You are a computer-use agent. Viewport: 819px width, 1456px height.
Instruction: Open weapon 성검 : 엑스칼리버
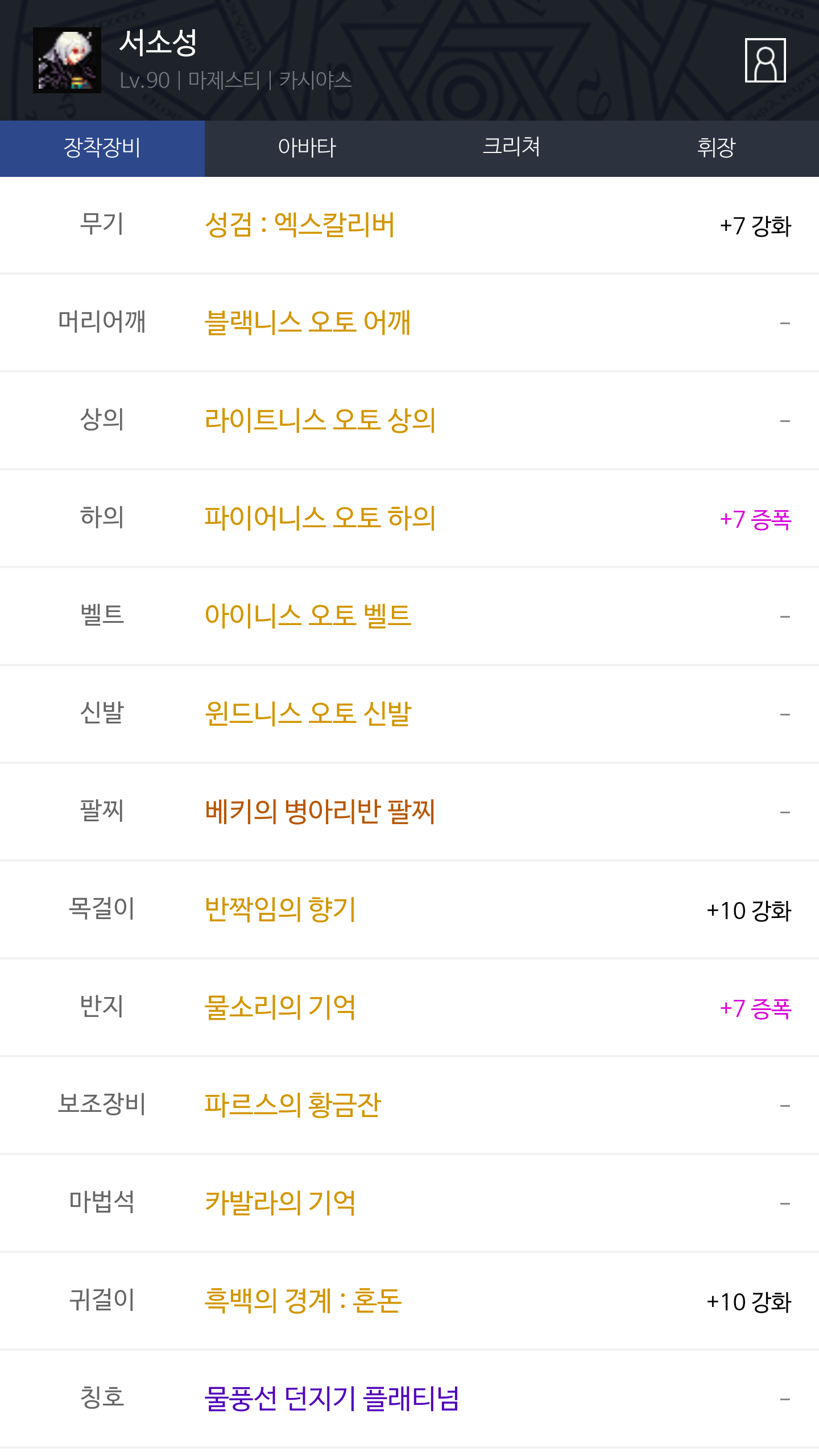(x=300, y=225)
